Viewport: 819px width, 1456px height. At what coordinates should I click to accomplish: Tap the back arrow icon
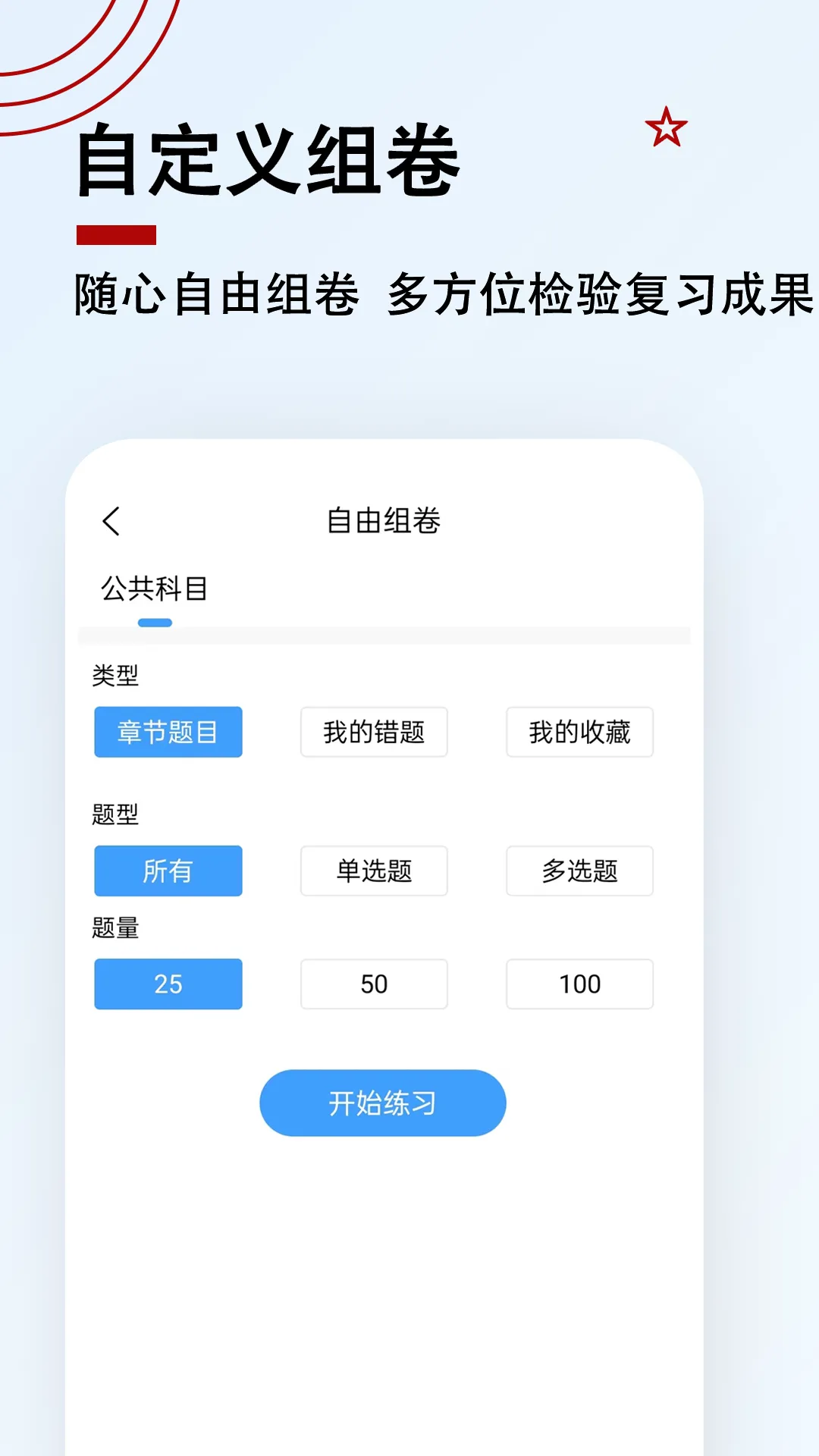(111, 522)
